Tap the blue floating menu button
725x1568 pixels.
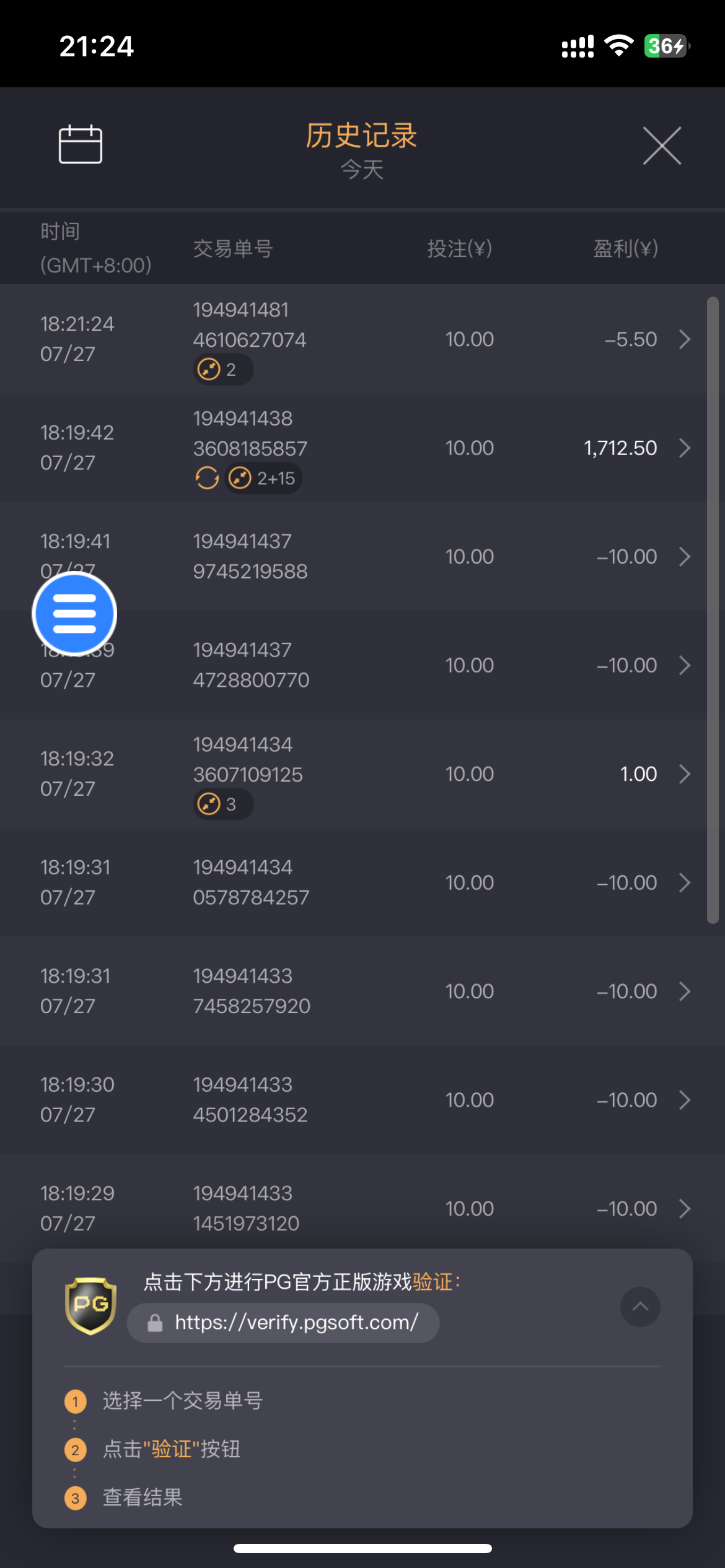[74, 614]
